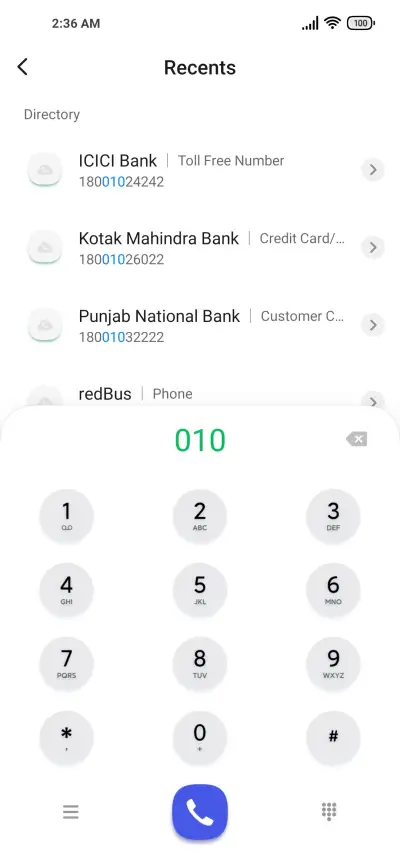Open details arrow for Kotak Mahindra Bank
This screenshot has width=400, height=866.
[373, 247]
